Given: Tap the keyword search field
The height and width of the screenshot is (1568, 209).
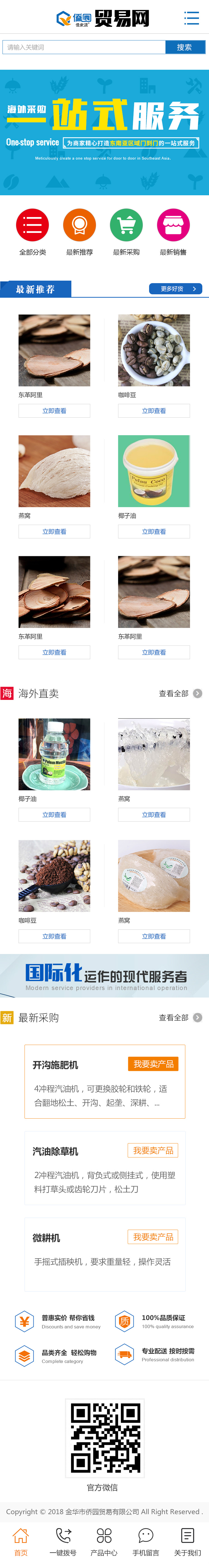Looking at the screenshot, I should pyautogui.click(x=84, y=47).
